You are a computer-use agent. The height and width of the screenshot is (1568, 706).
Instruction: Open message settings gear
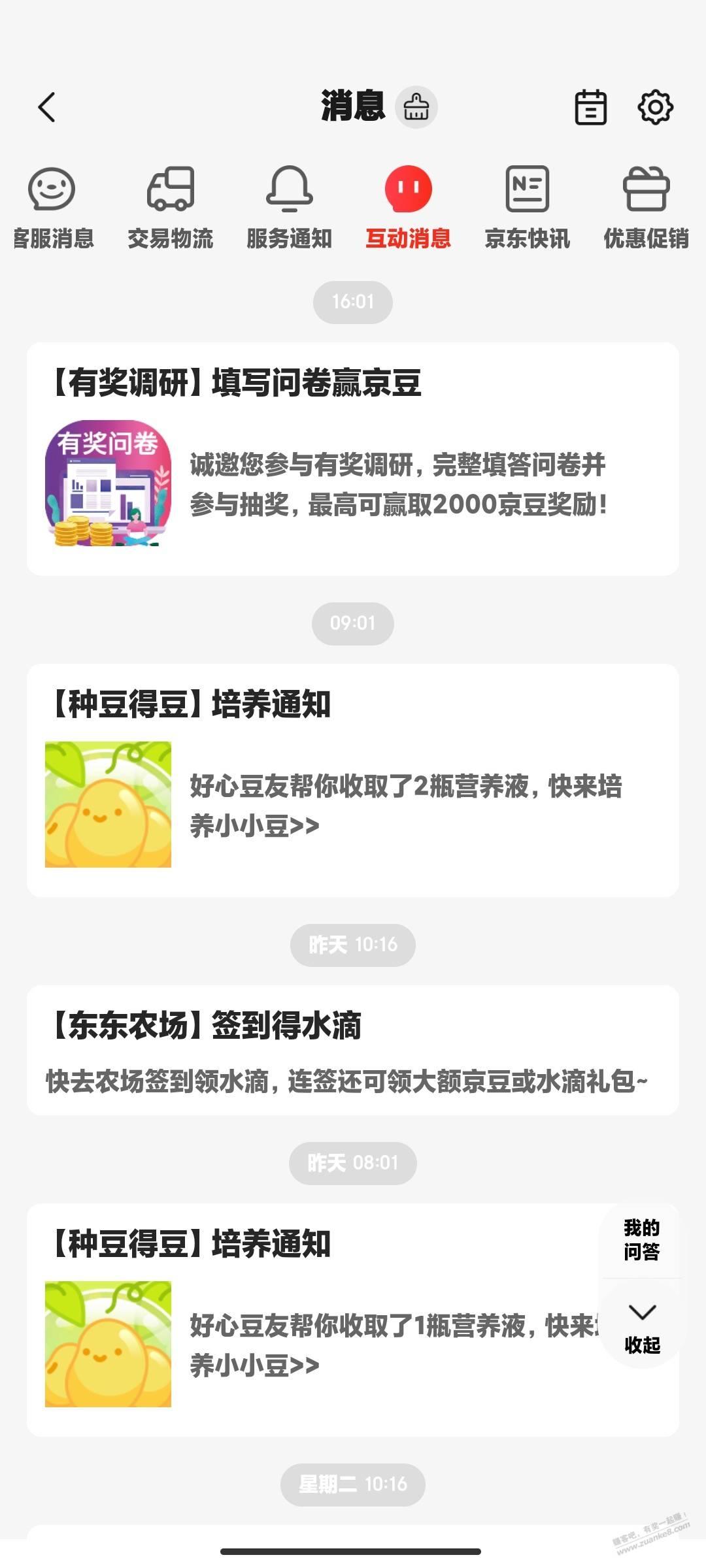655,107
